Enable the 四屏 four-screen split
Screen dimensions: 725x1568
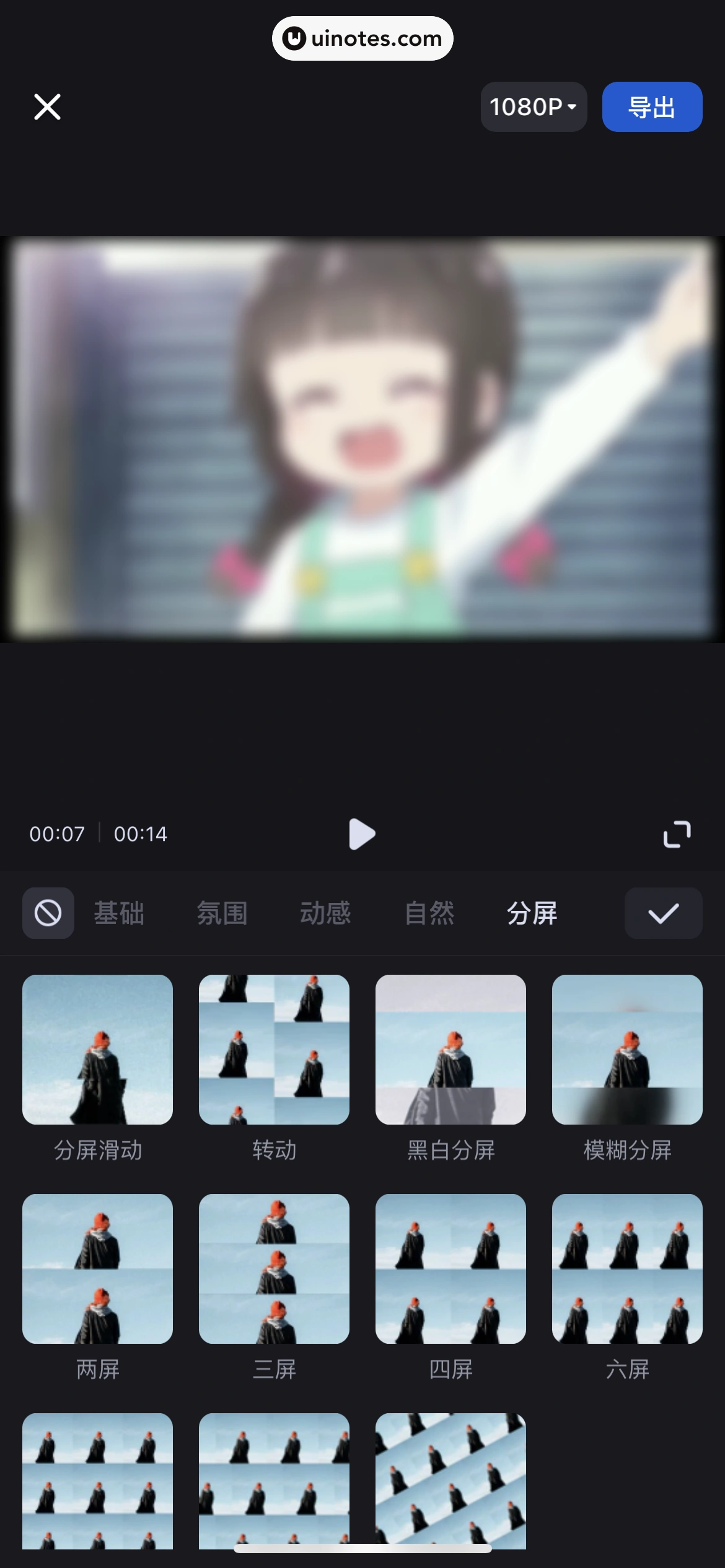(x=450, y=1269)
